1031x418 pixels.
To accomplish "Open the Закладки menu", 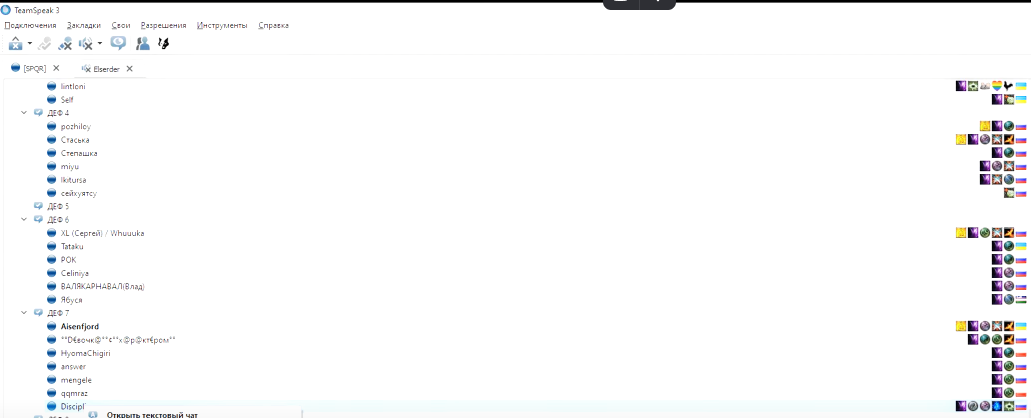I will 83,25.
